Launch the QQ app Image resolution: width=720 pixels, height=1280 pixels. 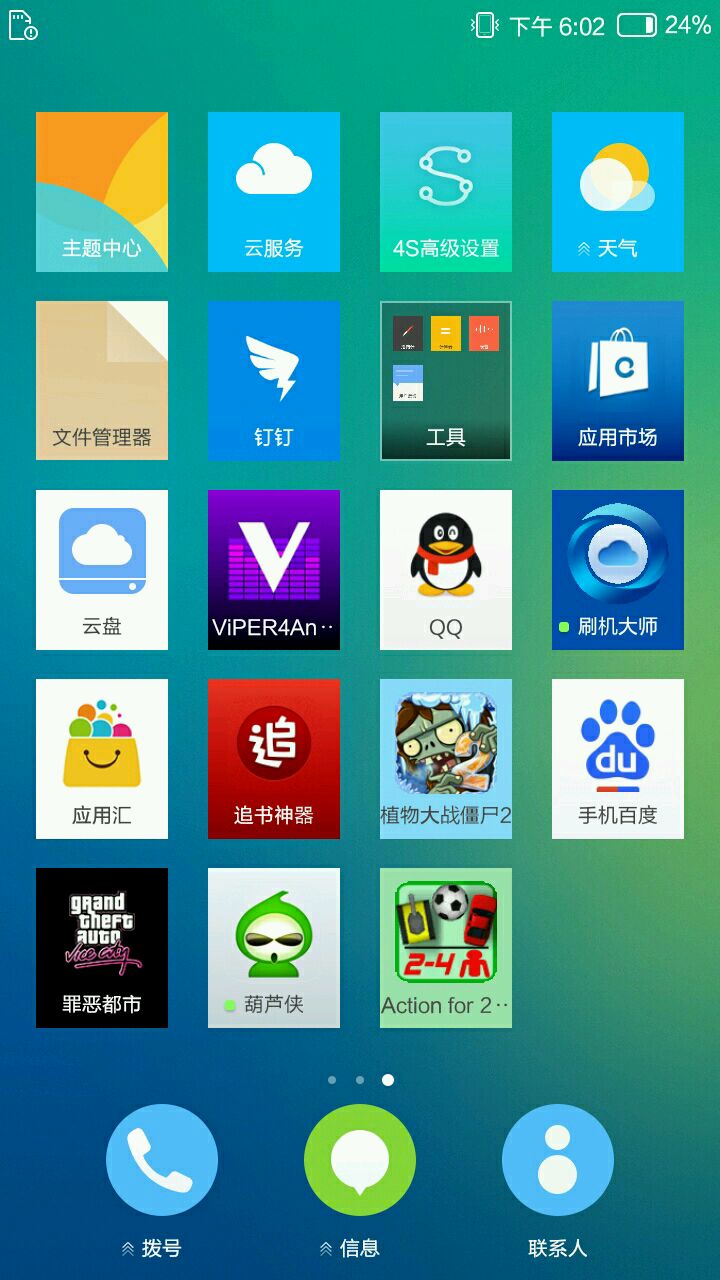tap(446, 569)
